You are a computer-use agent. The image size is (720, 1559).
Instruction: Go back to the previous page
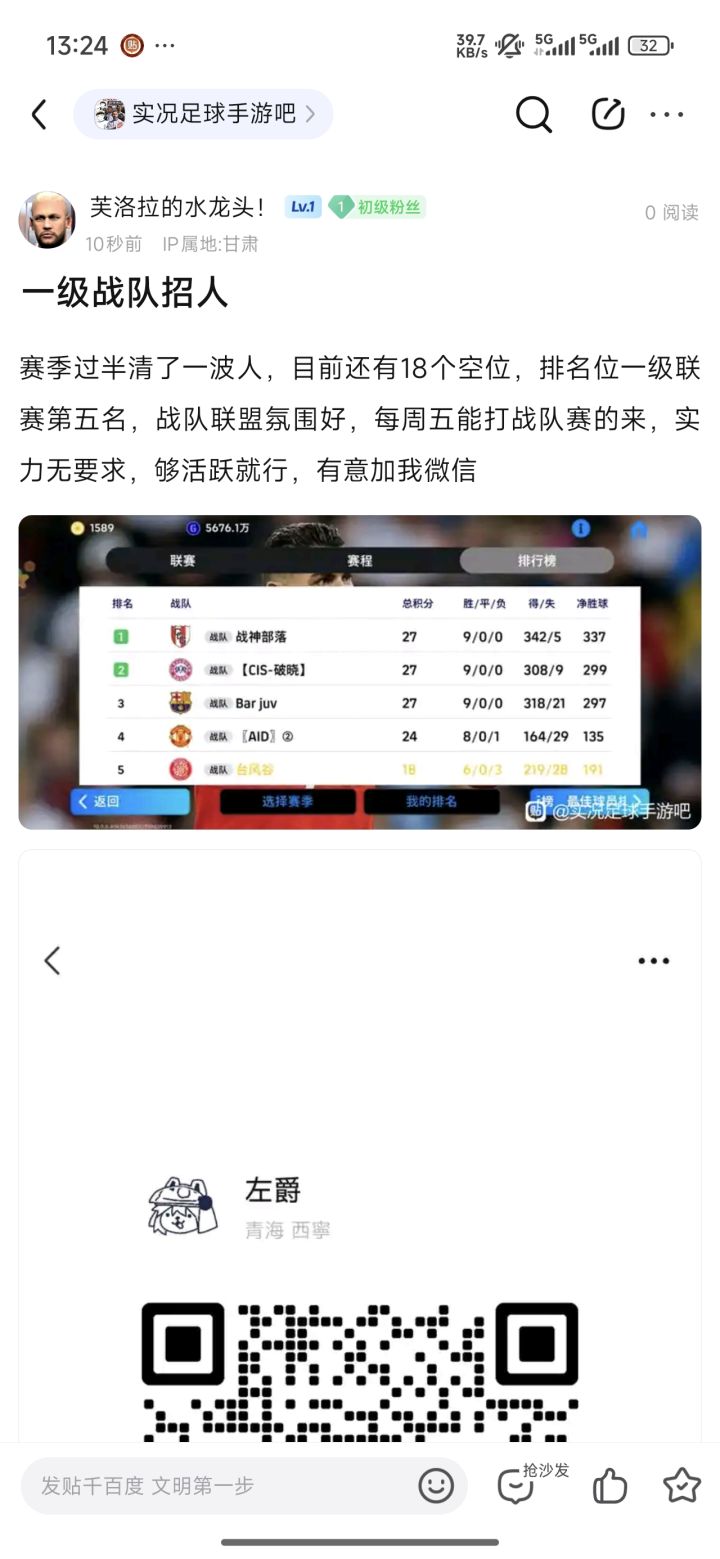coord(39,115)
